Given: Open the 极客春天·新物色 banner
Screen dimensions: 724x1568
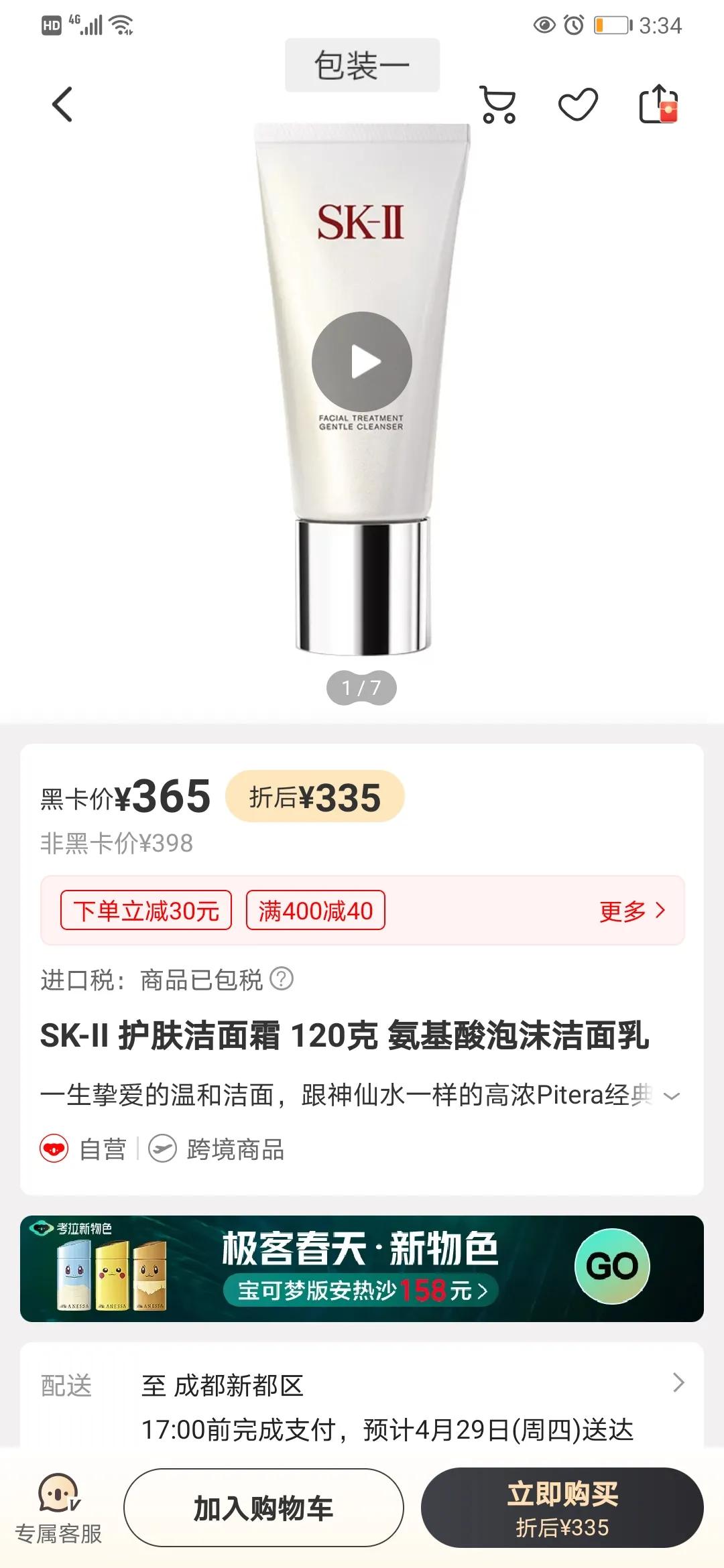Looking at the screenshot, I should tap(362, 1268).
